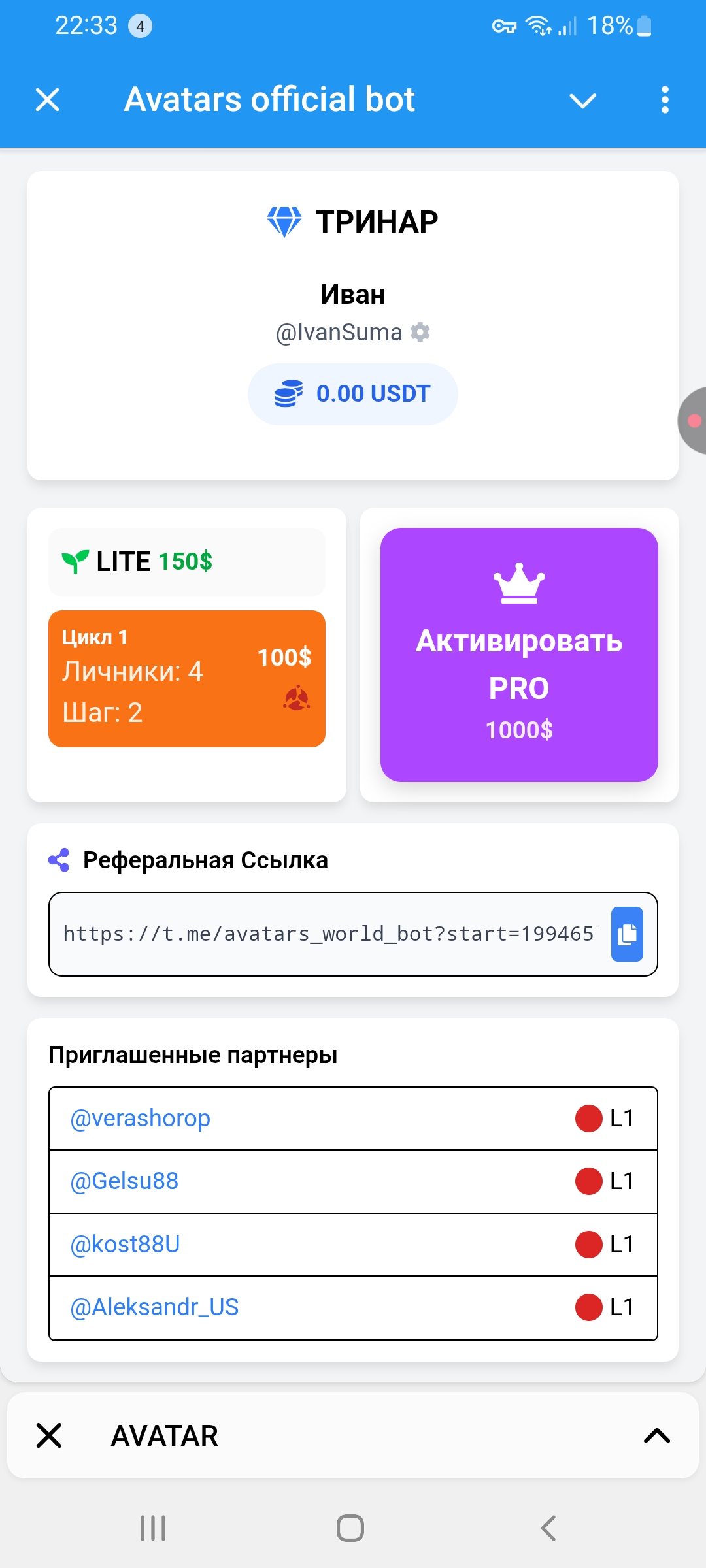Activate PRO for 1000$

(x=519, y=655)
